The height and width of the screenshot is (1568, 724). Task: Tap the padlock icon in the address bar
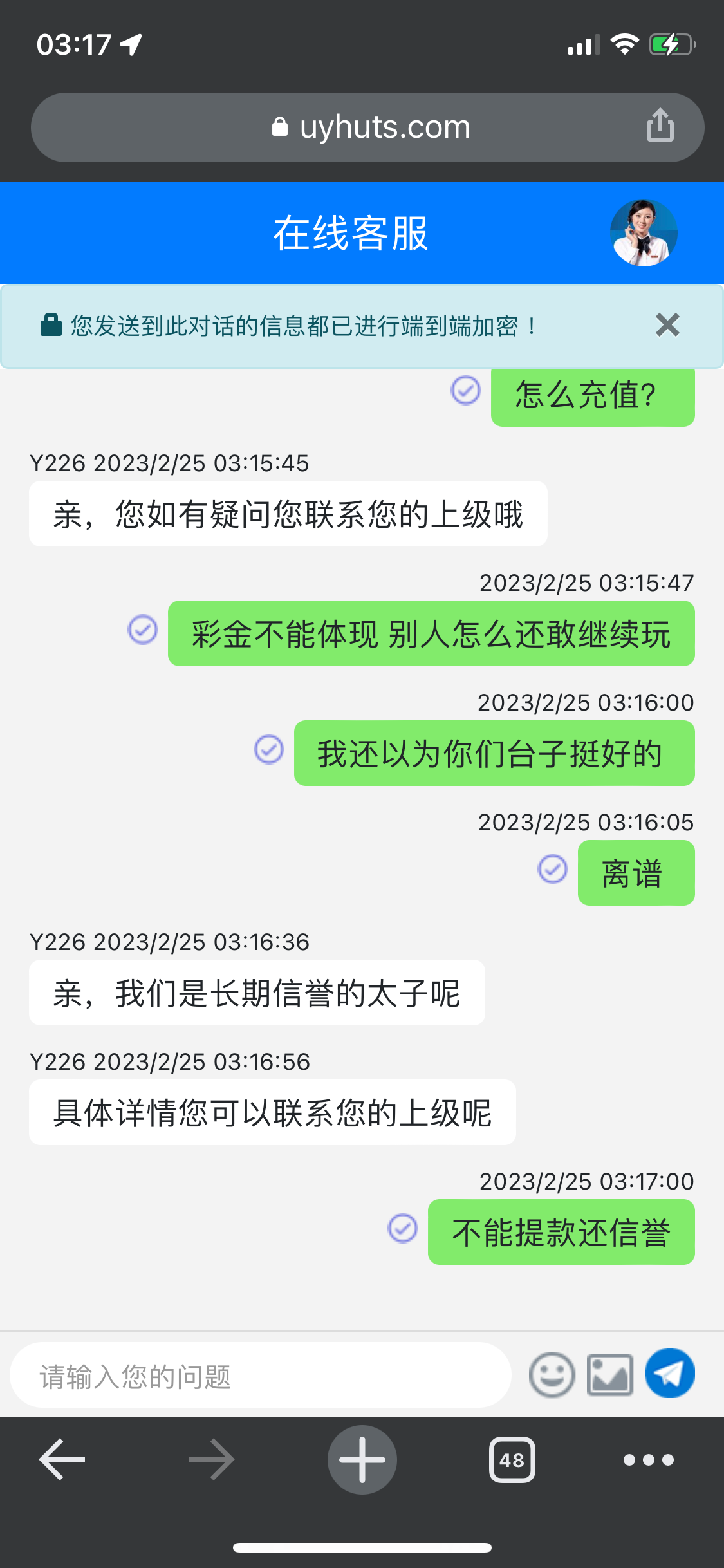pos(279,126)
